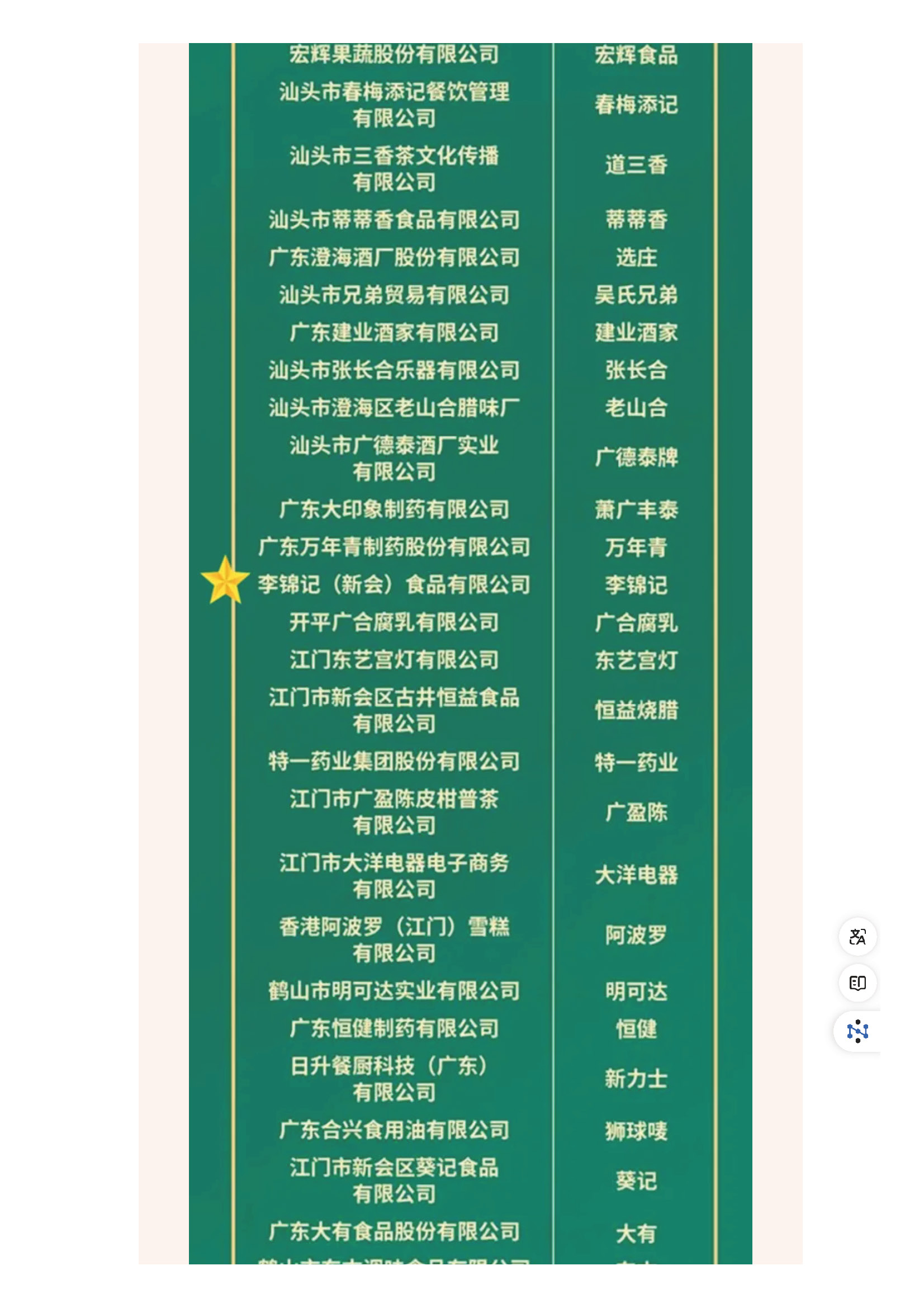Translate the page with the translate icon
This screenshot has width=924, height=1308.
pyautogui.click(x=857, y=936)
